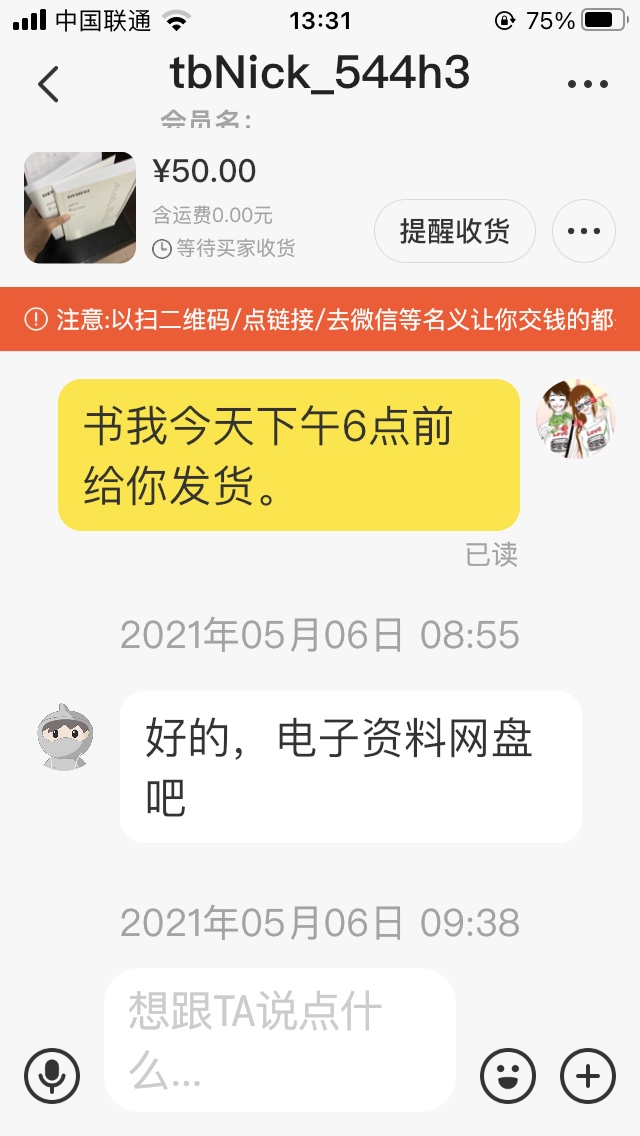Open the orange 注意 scam warning banner
This screenshot has height=1136, width=640.
[320, 320]
